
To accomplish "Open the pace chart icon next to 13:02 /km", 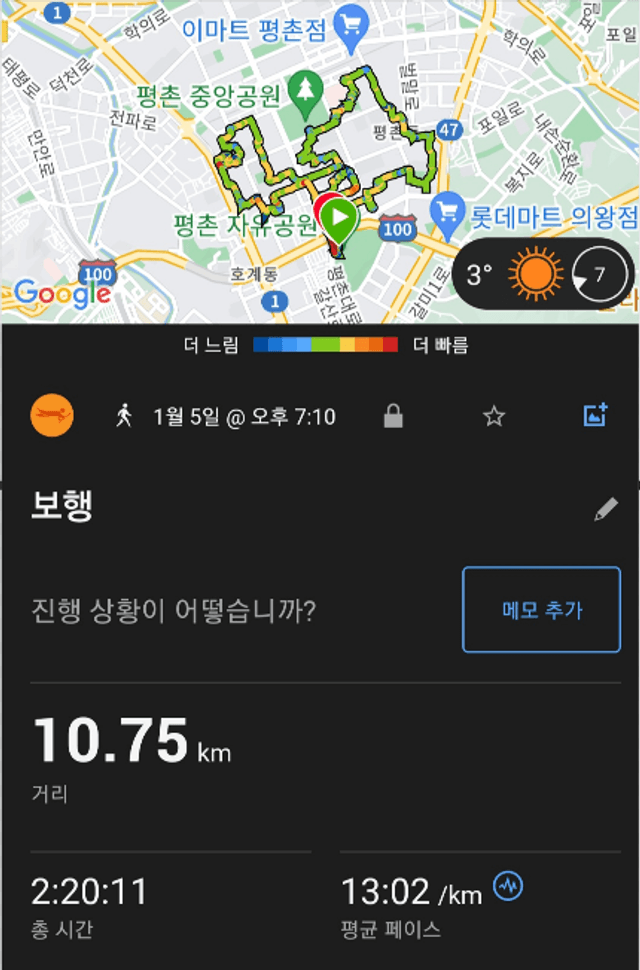I will (509, 886).
